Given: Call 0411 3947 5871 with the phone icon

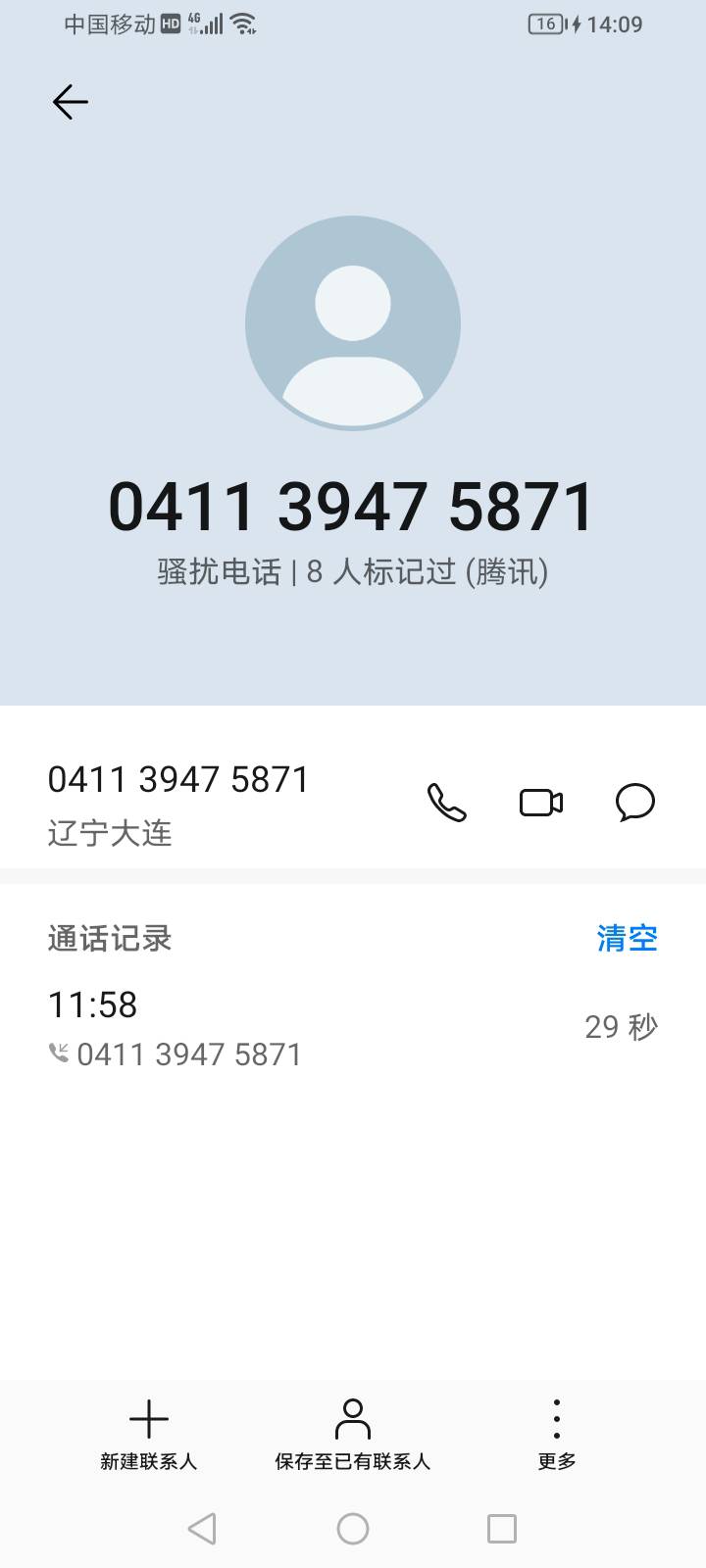Looking at the screenshot, I should click(x=447, y=803).
